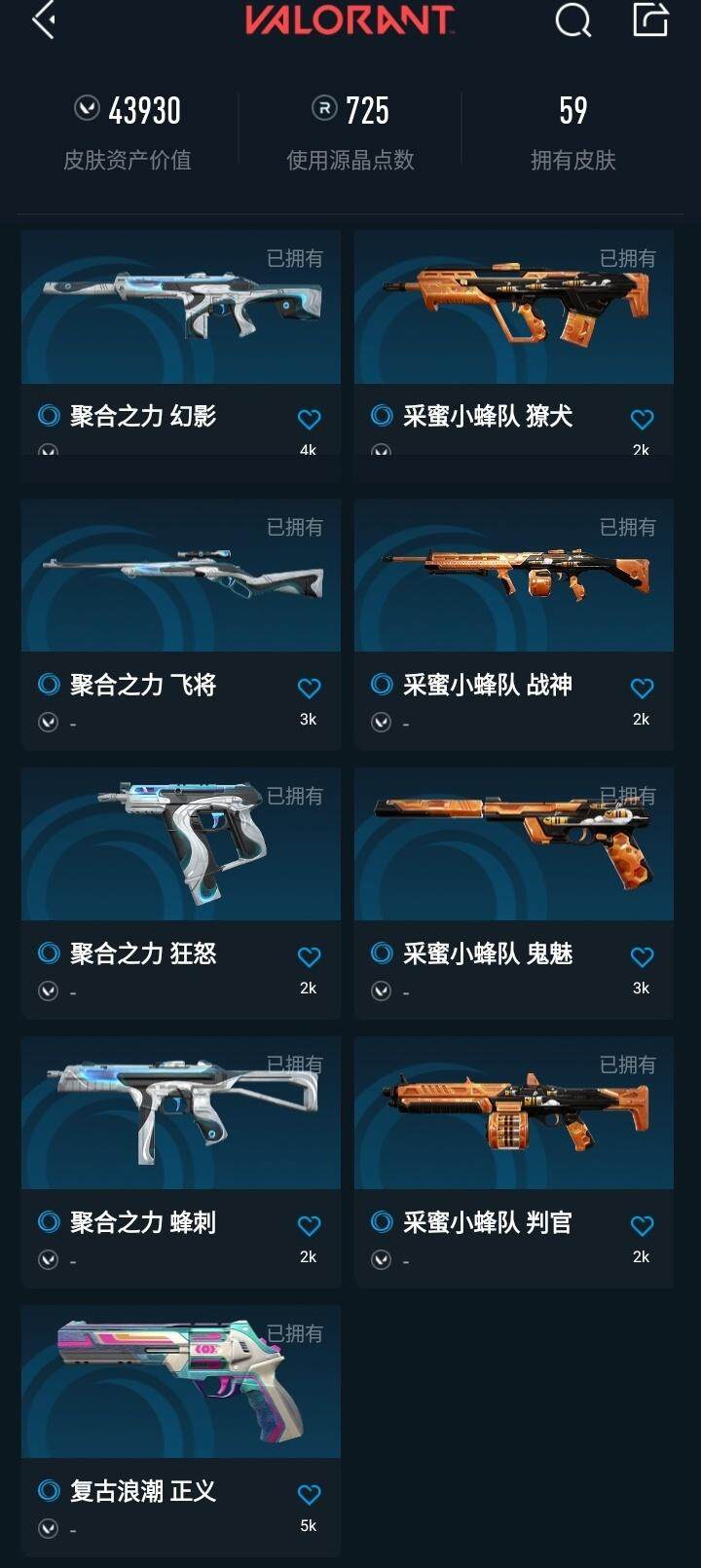Select the 聚合之力 狂怒 skin card
This screenshot has height=1568, width=701.
[181, 845]
